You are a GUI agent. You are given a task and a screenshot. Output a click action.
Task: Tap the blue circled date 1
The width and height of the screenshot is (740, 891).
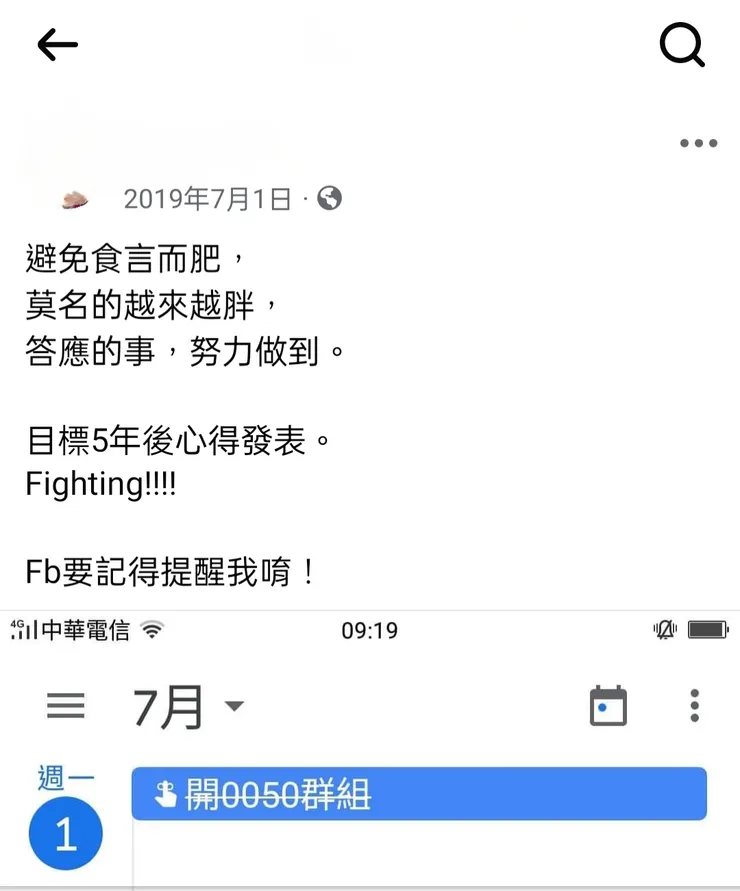tap(64, 833)
